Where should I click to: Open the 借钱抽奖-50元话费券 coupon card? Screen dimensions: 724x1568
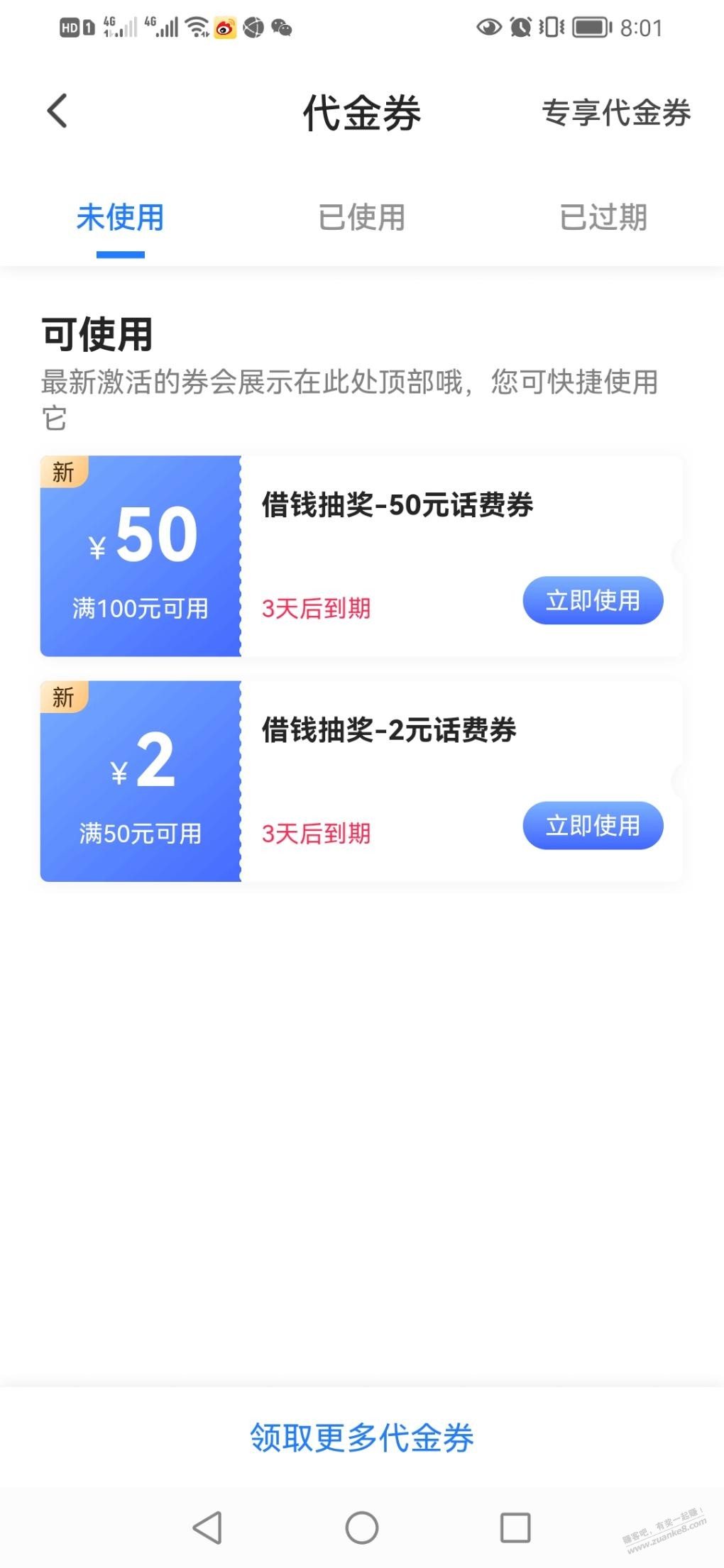tap(397, 506)
